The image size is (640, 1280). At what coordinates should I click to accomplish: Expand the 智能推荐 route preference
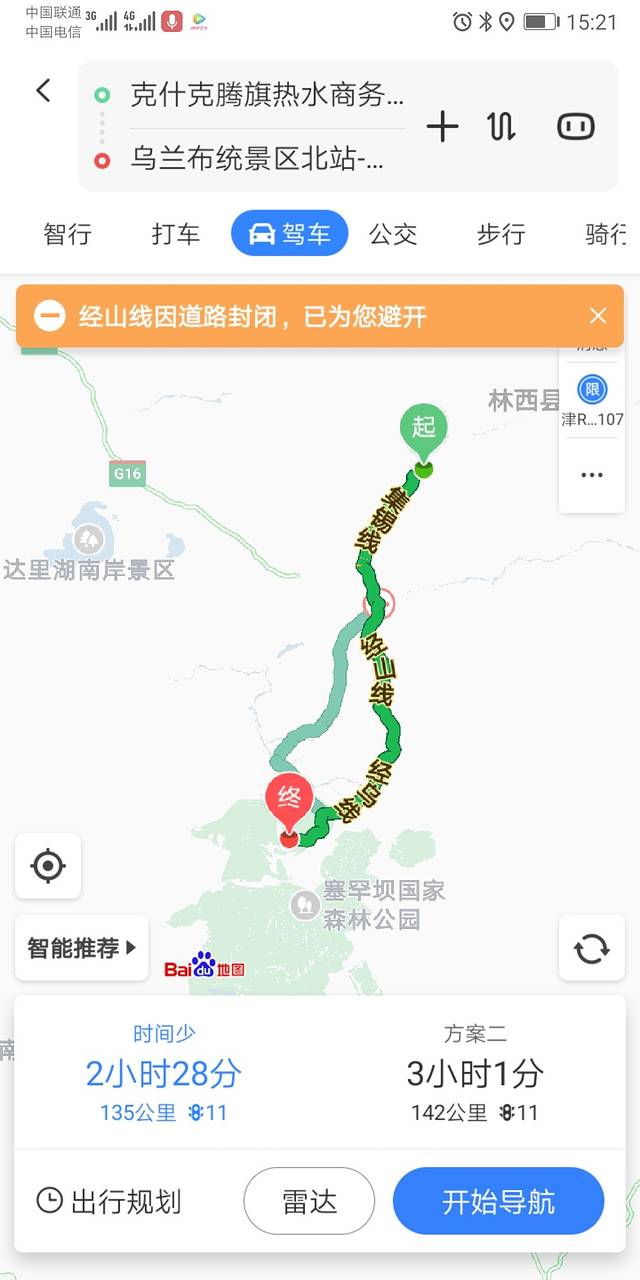(82, 948)
